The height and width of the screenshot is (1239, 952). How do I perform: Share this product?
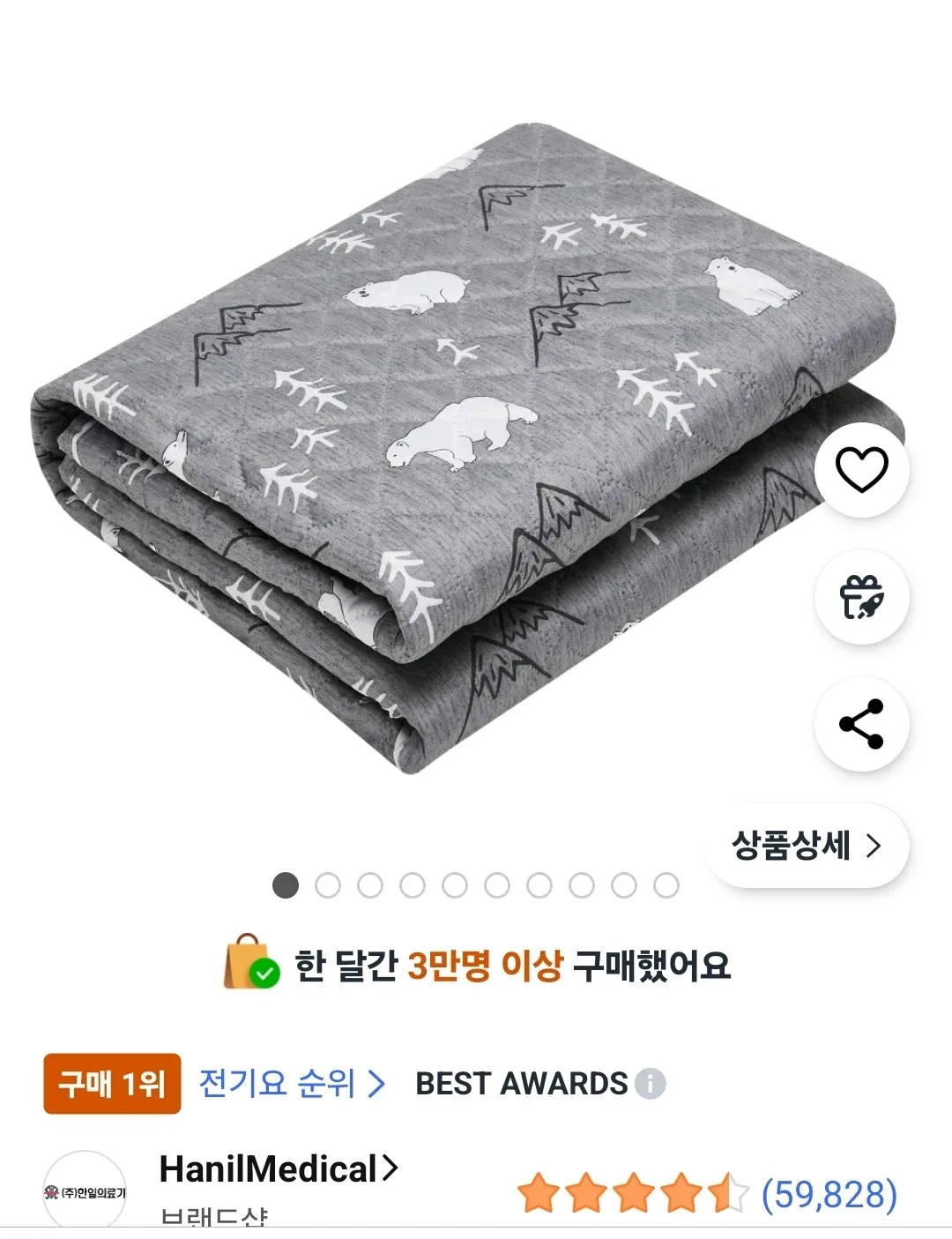coord(861,724)
